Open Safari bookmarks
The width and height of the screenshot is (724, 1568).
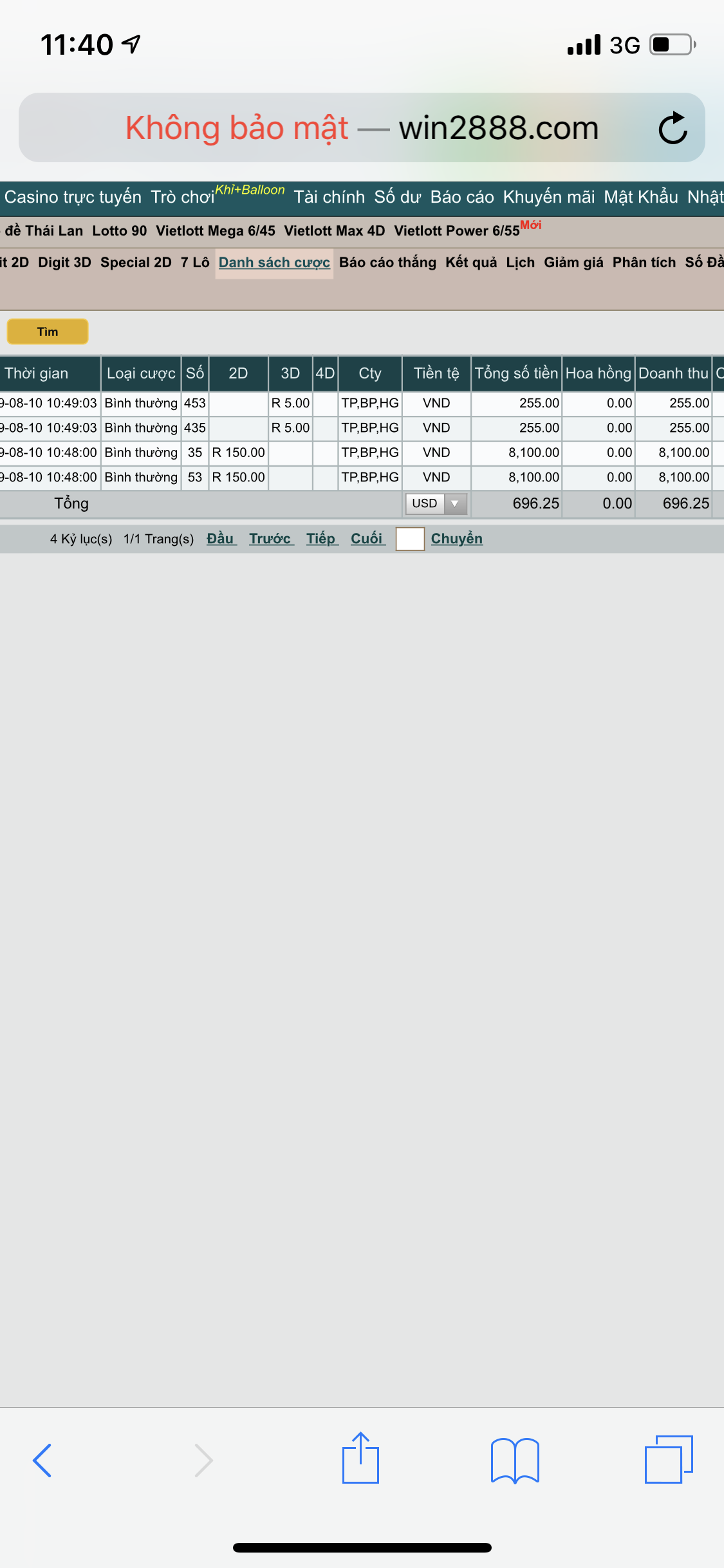pos(515,1460)
